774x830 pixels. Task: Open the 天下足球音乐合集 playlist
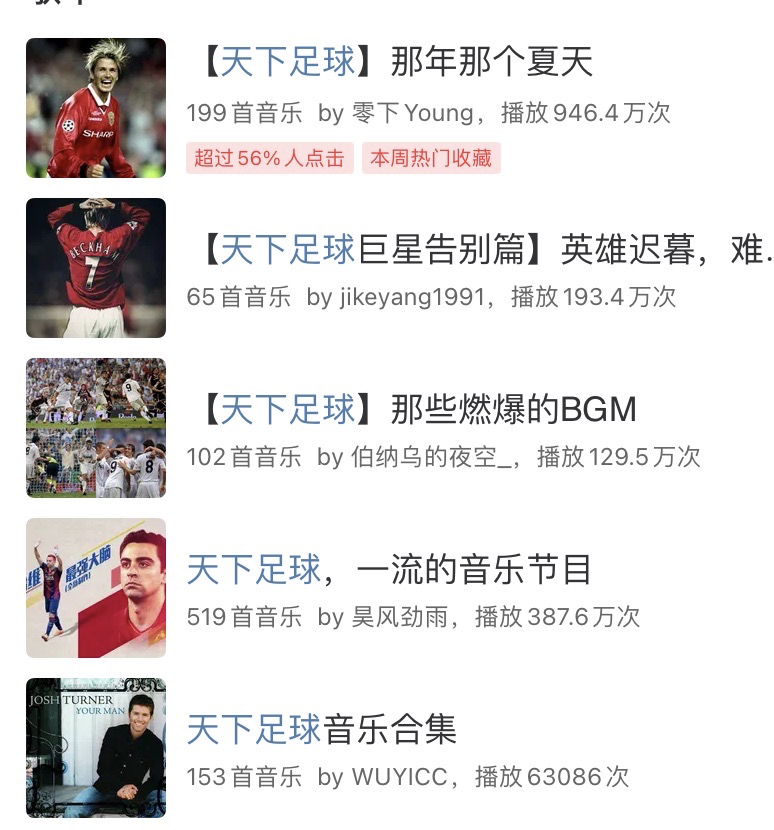click(x=322, y=730)
